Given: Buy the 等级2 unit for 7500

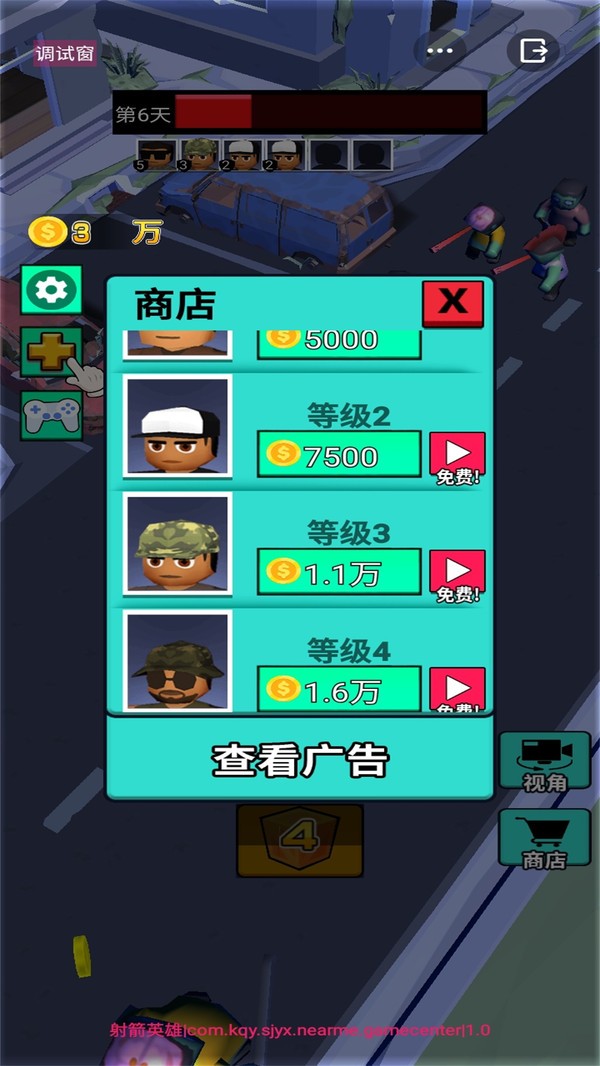Looking at the screenshot, I should [x=339, y=456].
